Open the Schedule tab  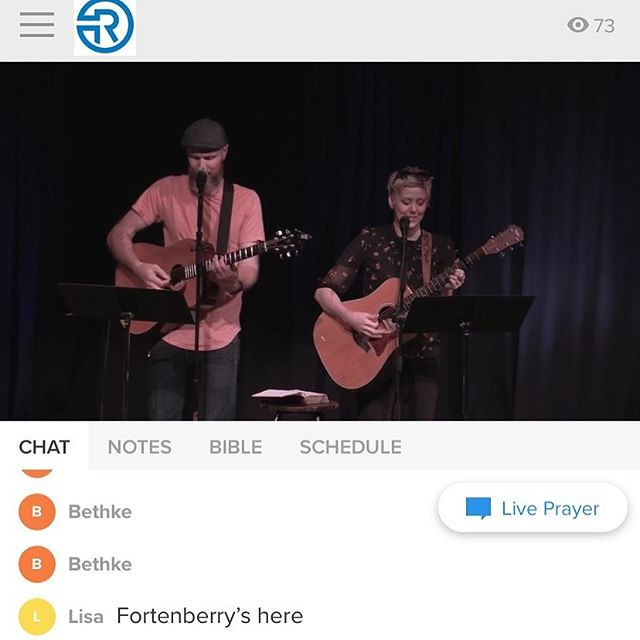pyautogui.click(x=350, y=447)
